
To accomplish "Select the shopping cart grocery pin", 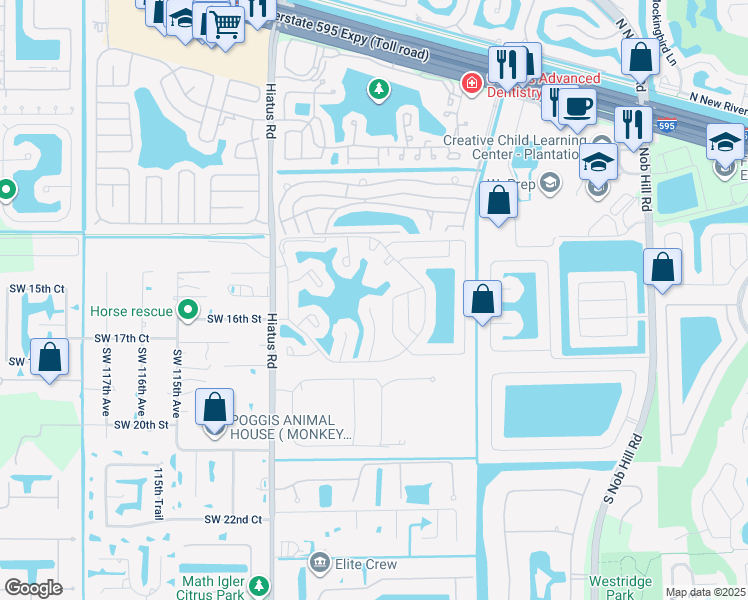I will pos(226,24).
